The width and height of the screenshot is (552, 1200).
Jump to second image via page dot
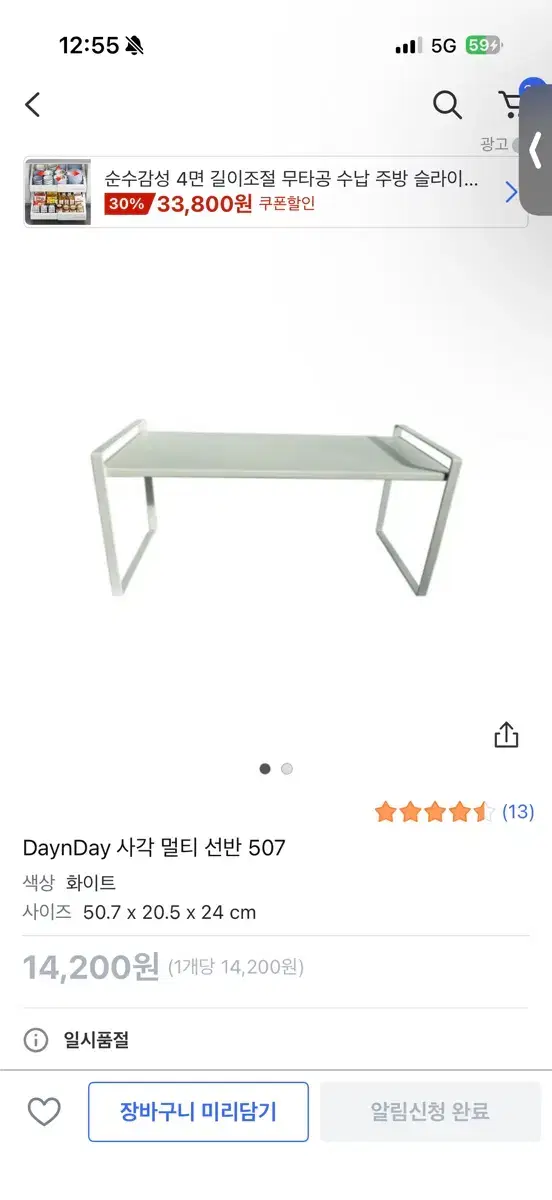tap(287, 769)
